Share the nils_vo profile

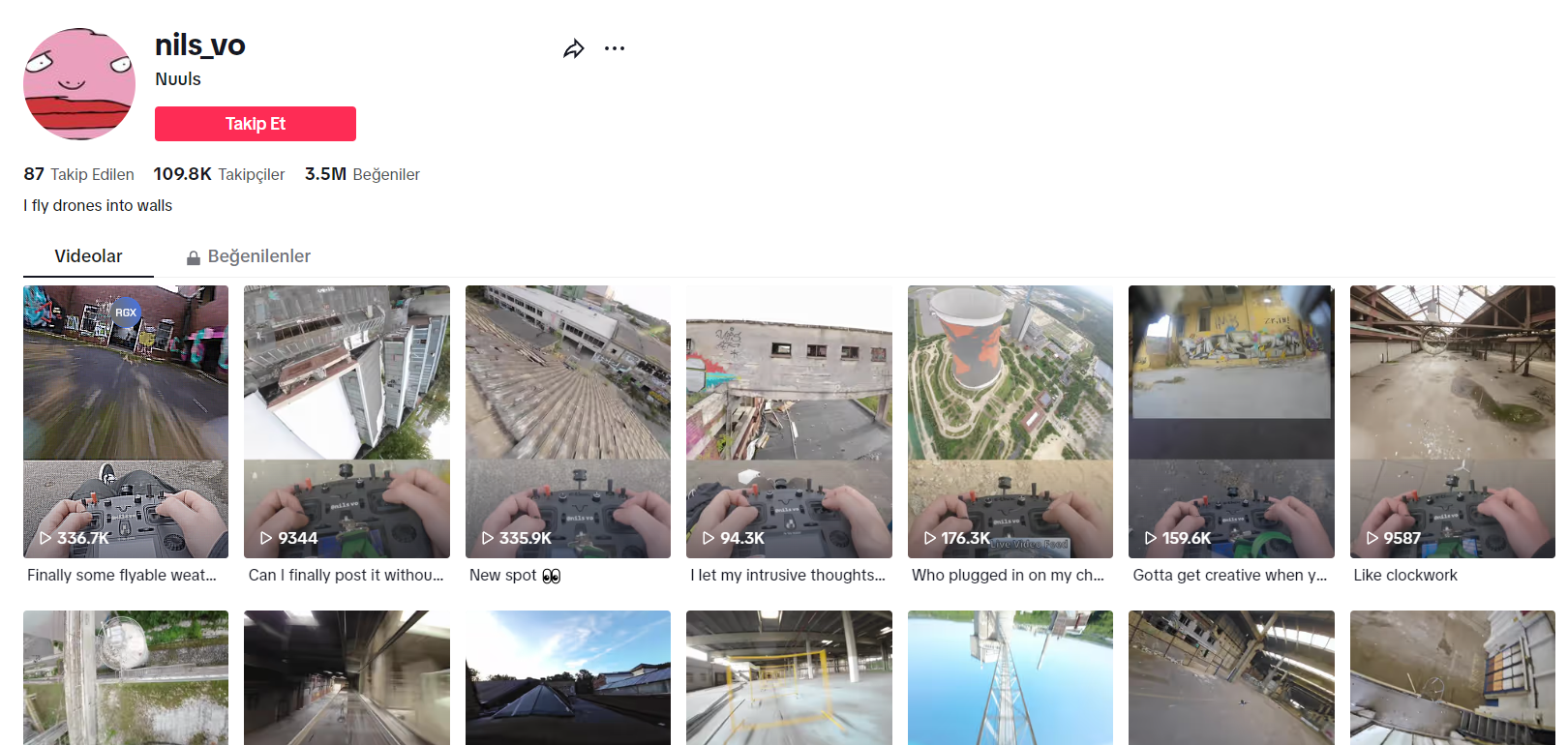tap(574, 48)
